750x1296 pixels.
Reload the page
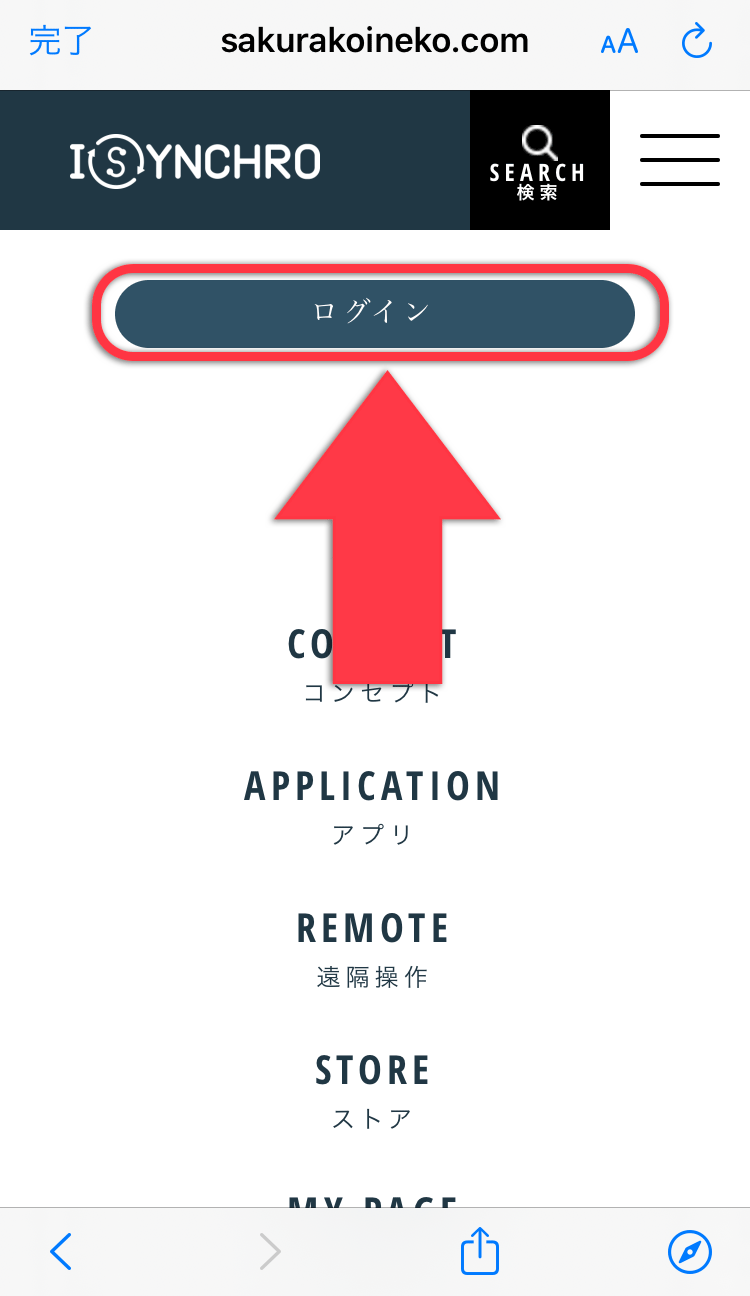pos(696,42)
